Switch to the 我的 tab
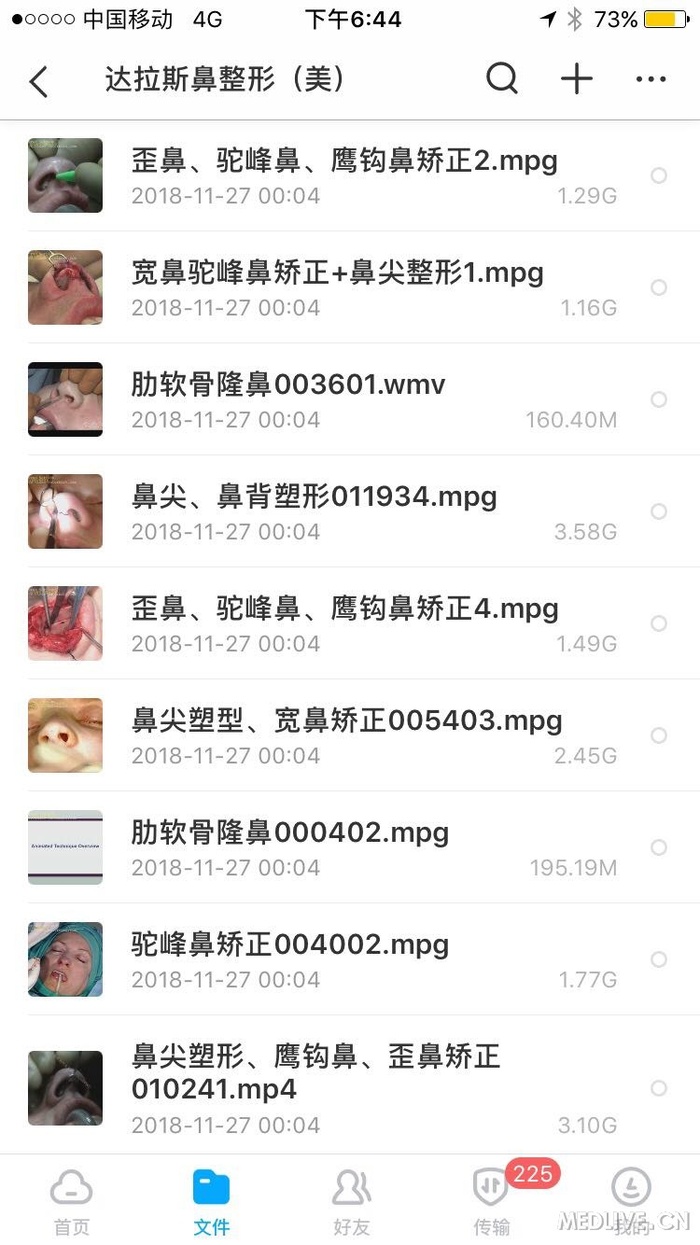This screenshot has height=1245, width=700. (x=631, y=1202)
